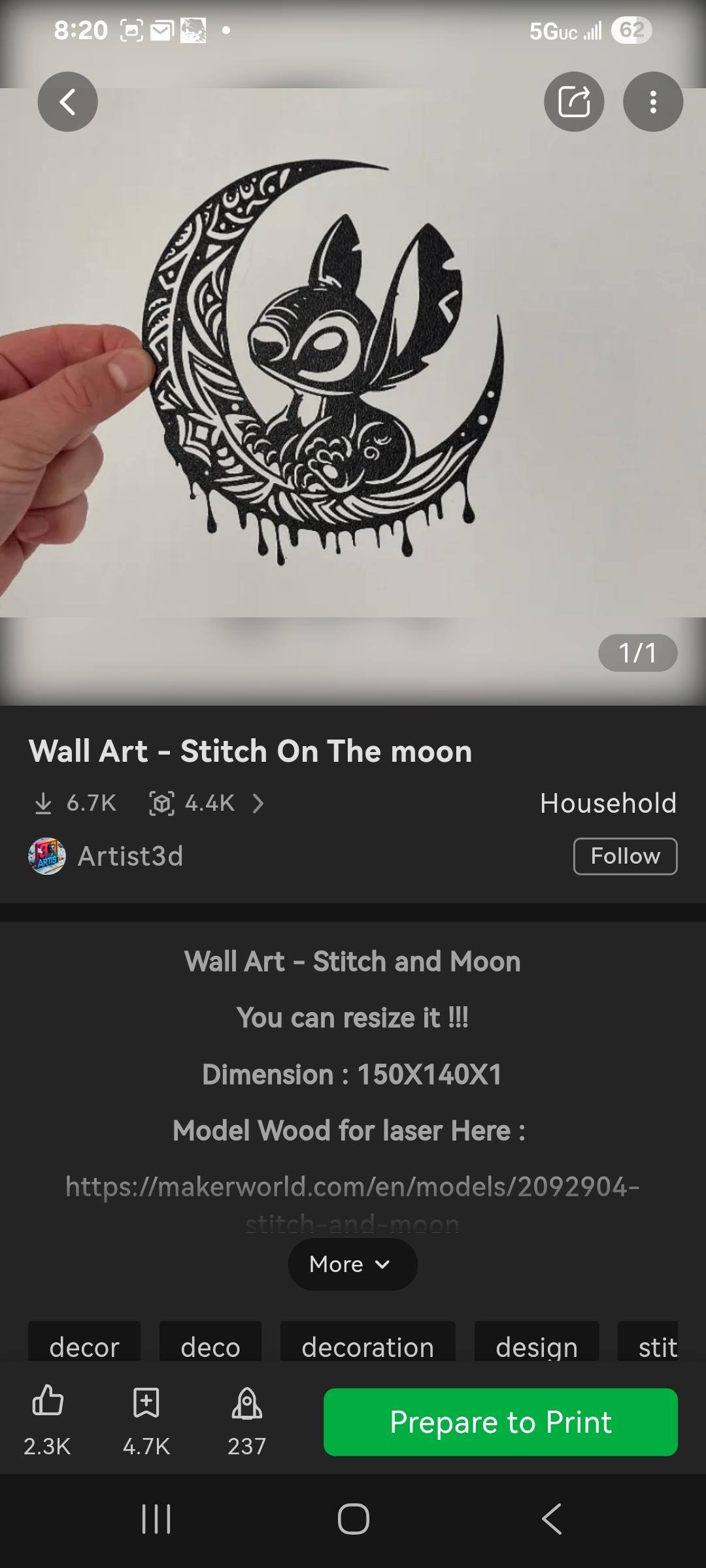Open the recent apps view

click(x=156, y=1518)
